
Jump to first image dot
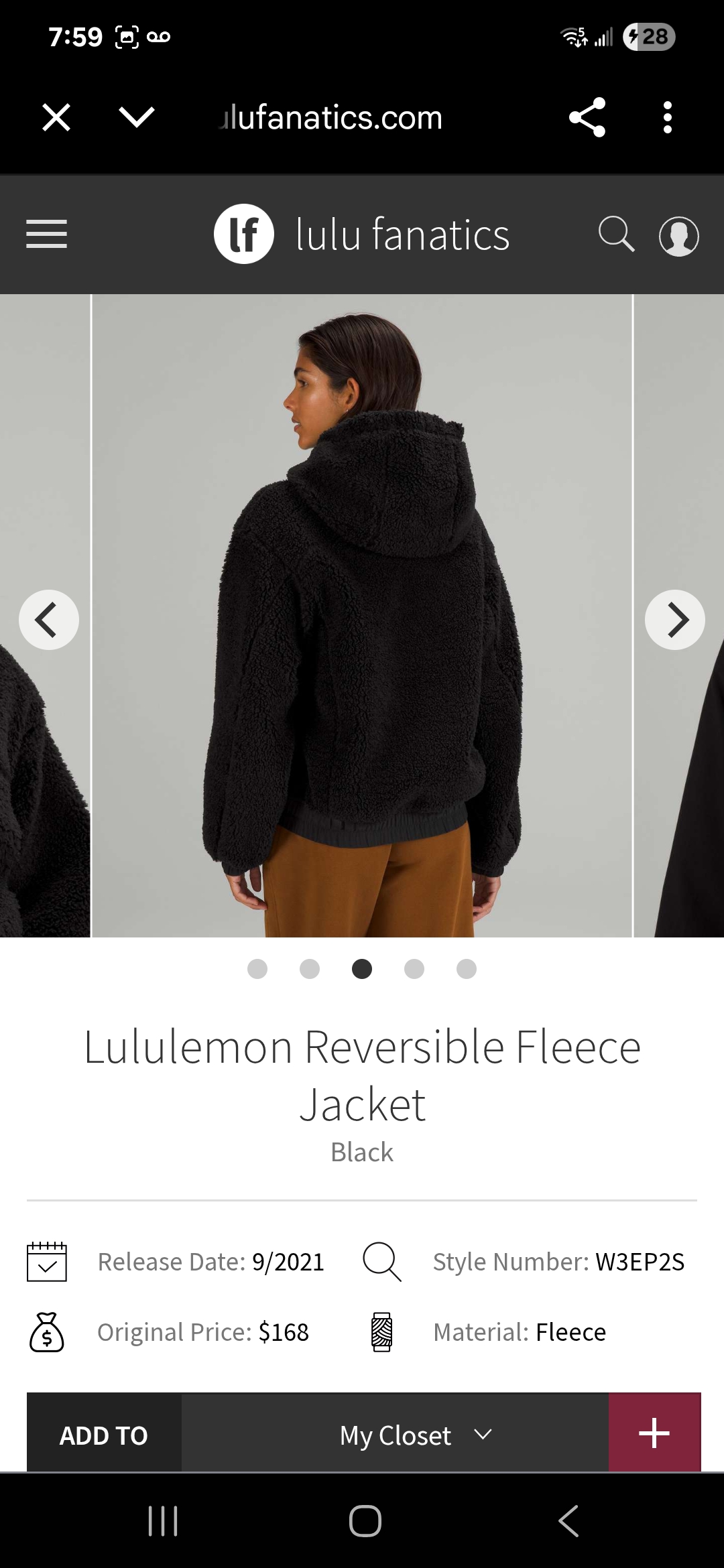coord(257,969)
